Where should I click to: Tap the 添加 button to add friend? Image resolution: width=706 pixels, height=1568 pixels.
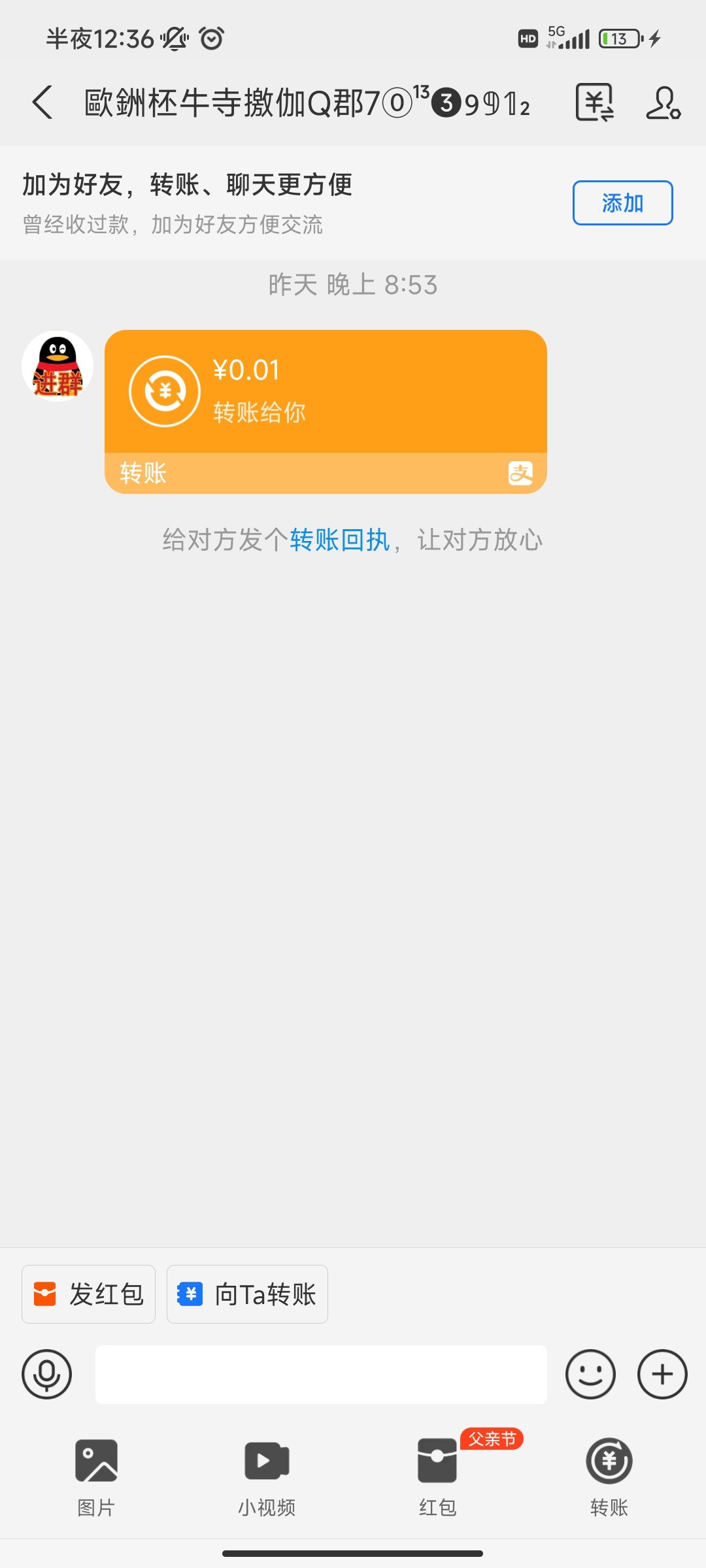pyautogui.click(x=622, y=203)
